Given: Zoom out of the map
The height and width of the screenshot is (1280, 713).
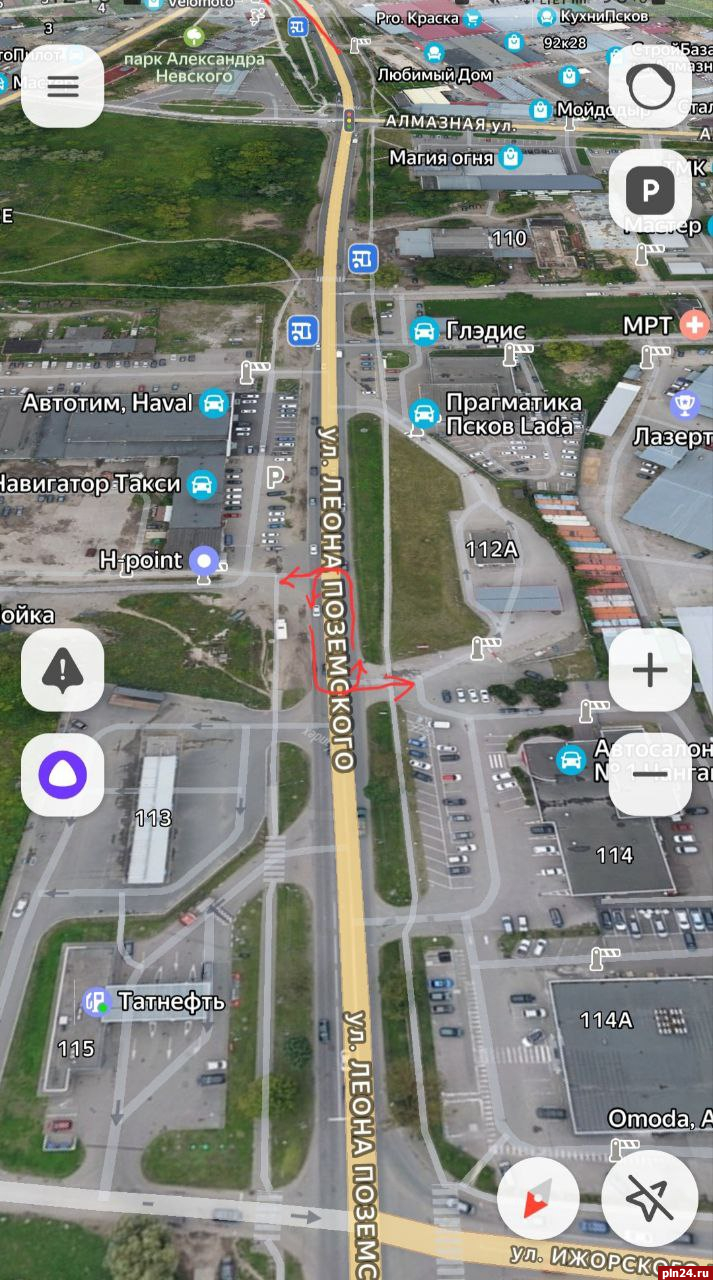Looking at the screenshot, I should 650,773.
